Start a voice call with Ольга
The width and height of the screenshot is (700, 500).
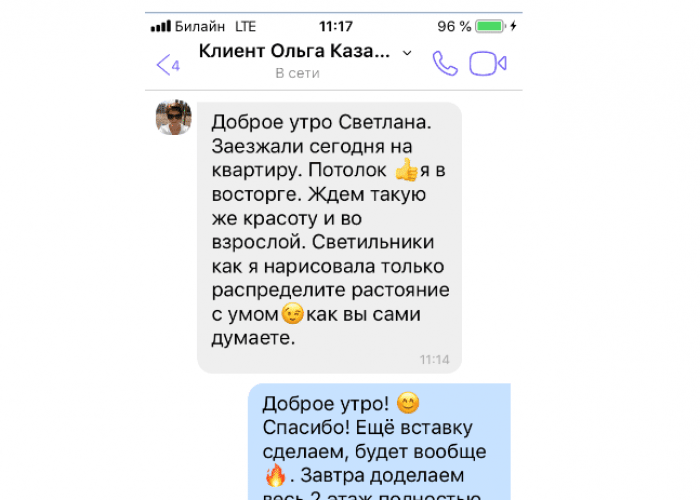tap(444, 63)
